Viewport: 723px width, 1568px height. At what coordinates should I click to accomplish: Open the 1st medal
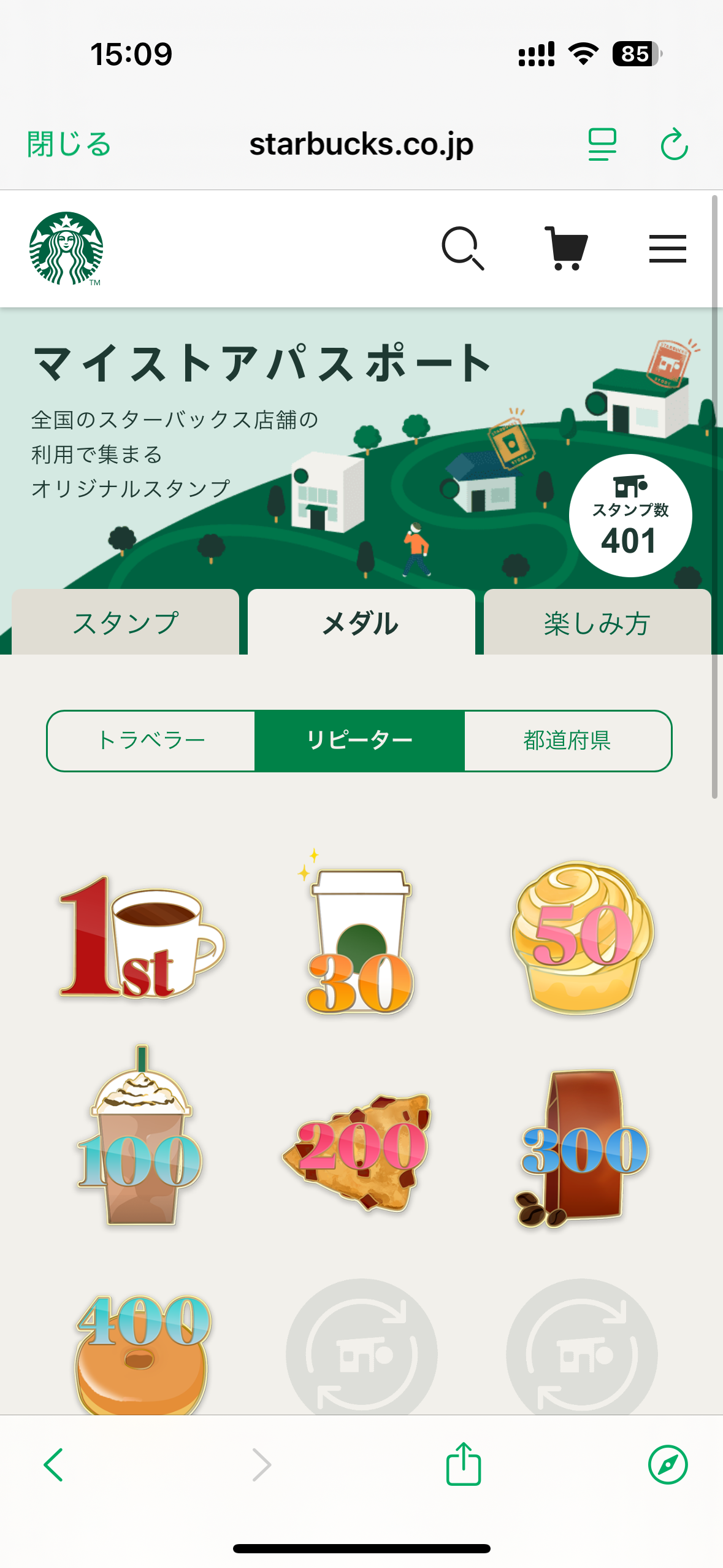click(x=142, y=938)
